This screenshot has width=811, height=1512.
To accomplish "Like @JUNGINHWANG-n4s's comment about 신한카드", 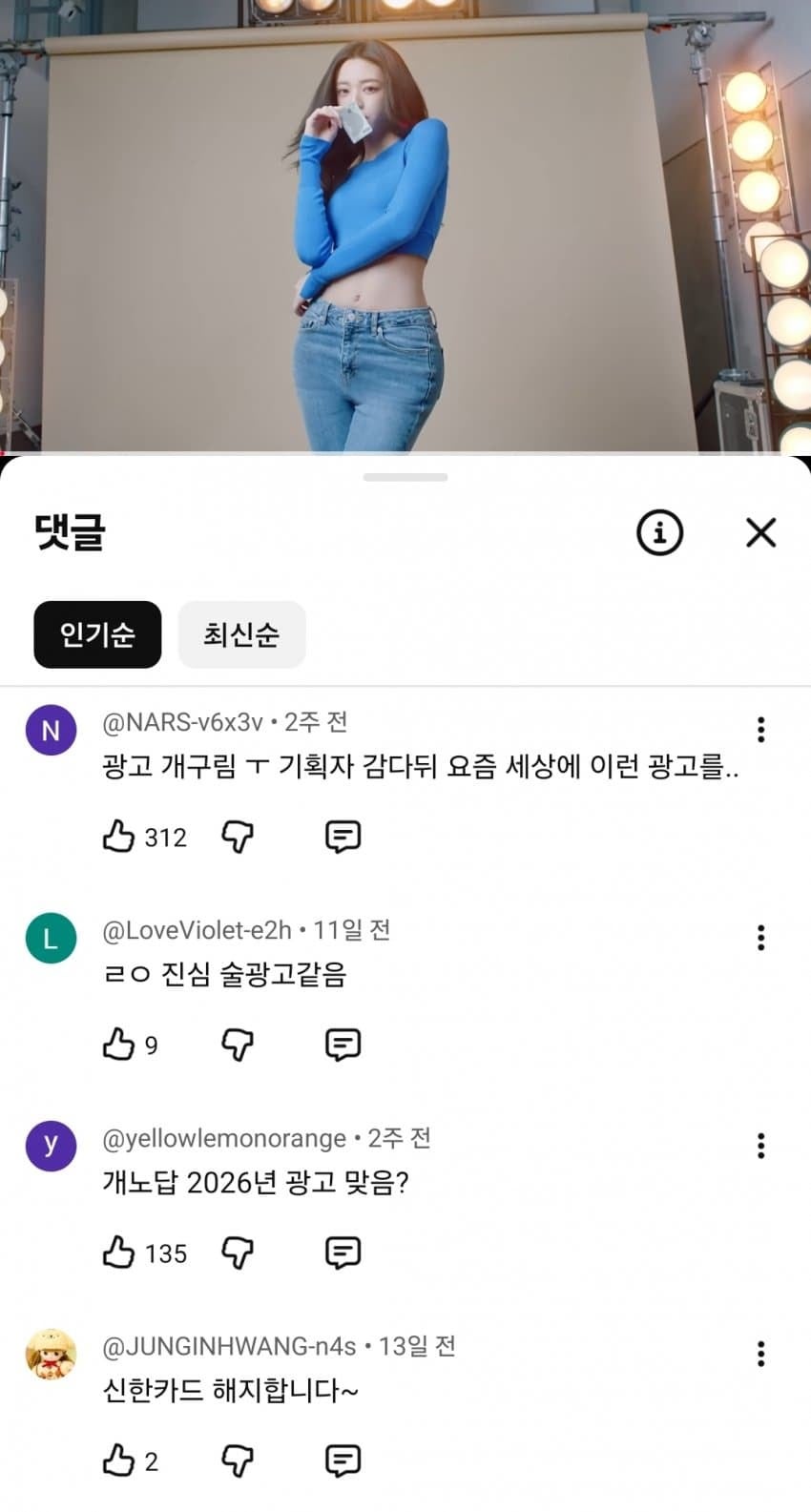I will click(x=119, y=1460).
